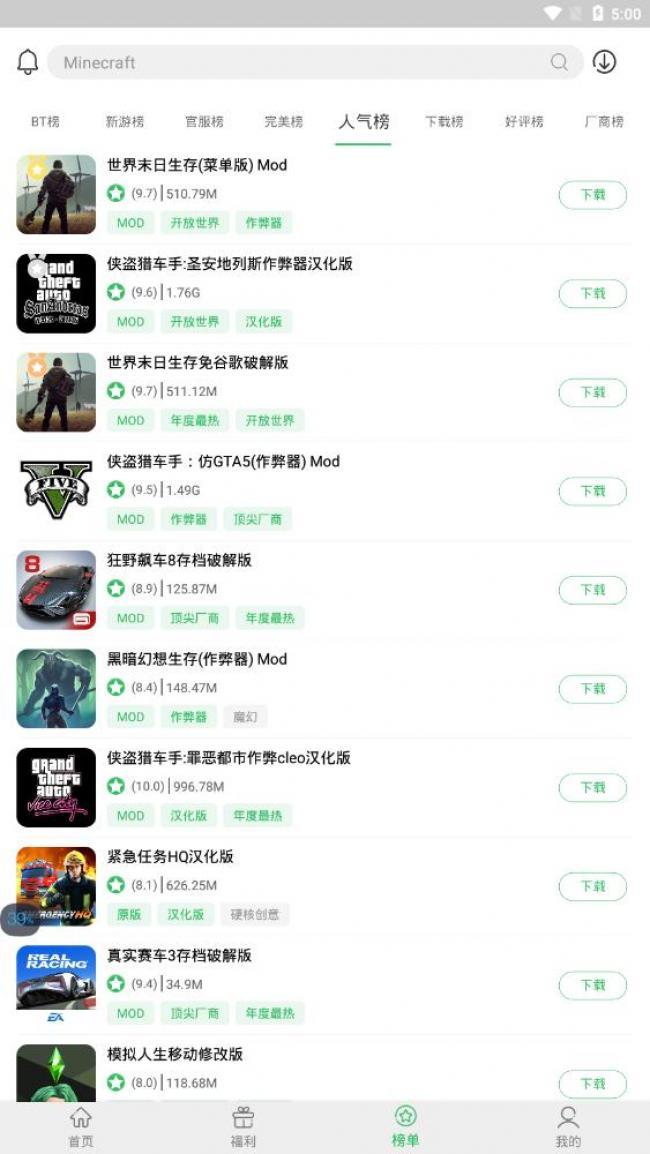Select the 官服榜 tab

[x=204, y=122]
